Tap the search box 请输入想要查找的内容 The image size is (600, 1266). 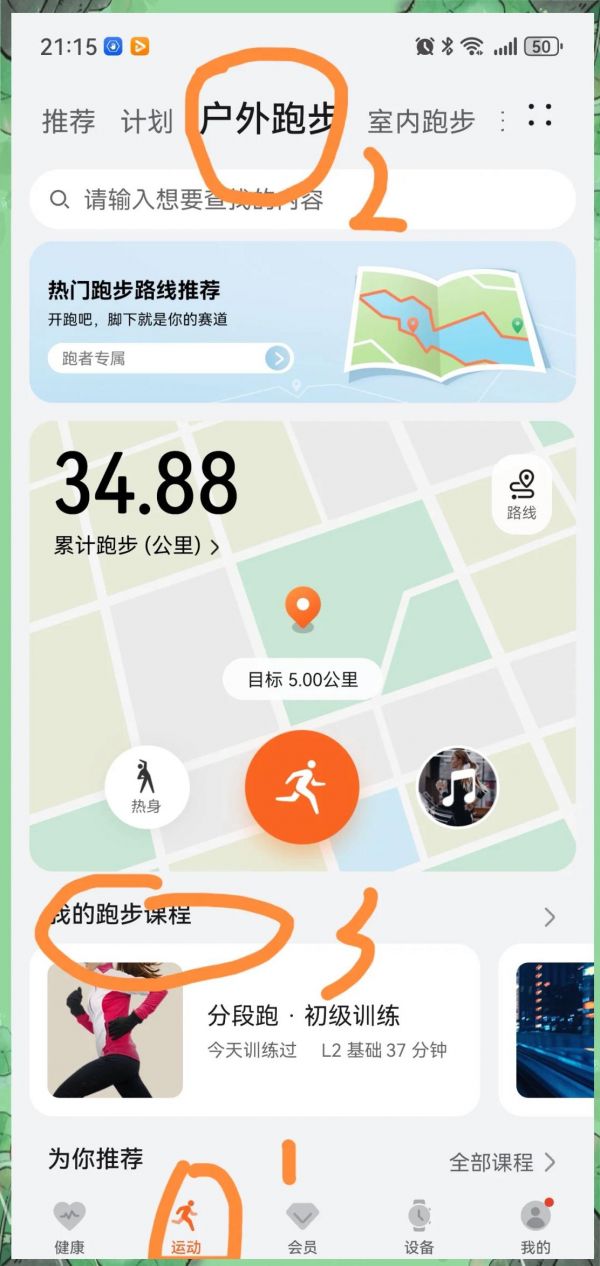(x=300, y=199)
